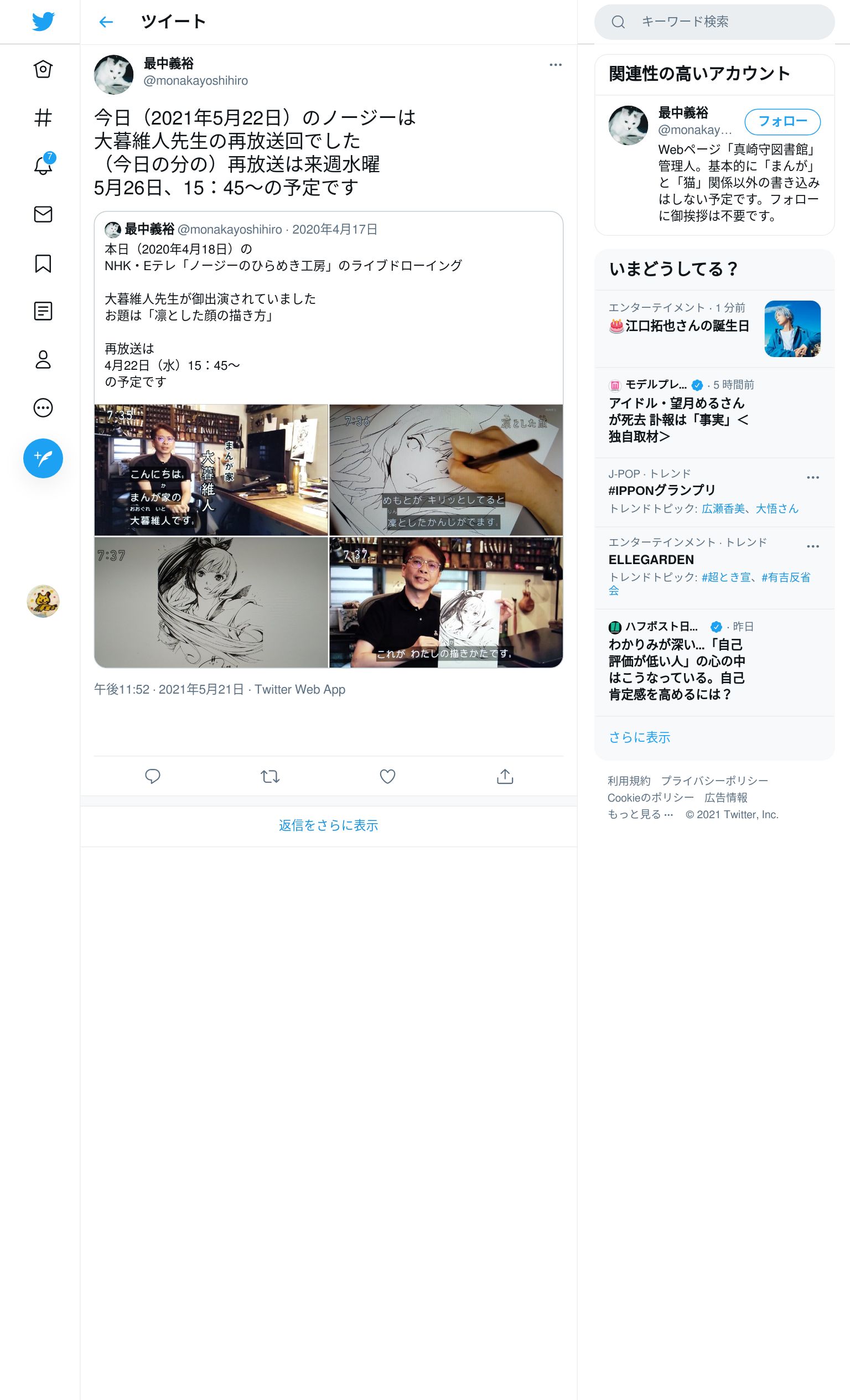The height and width of the screenshot is (1400, 850).
Task: Open the tweet's three-dot overflow menu
Action: [555, 65]
